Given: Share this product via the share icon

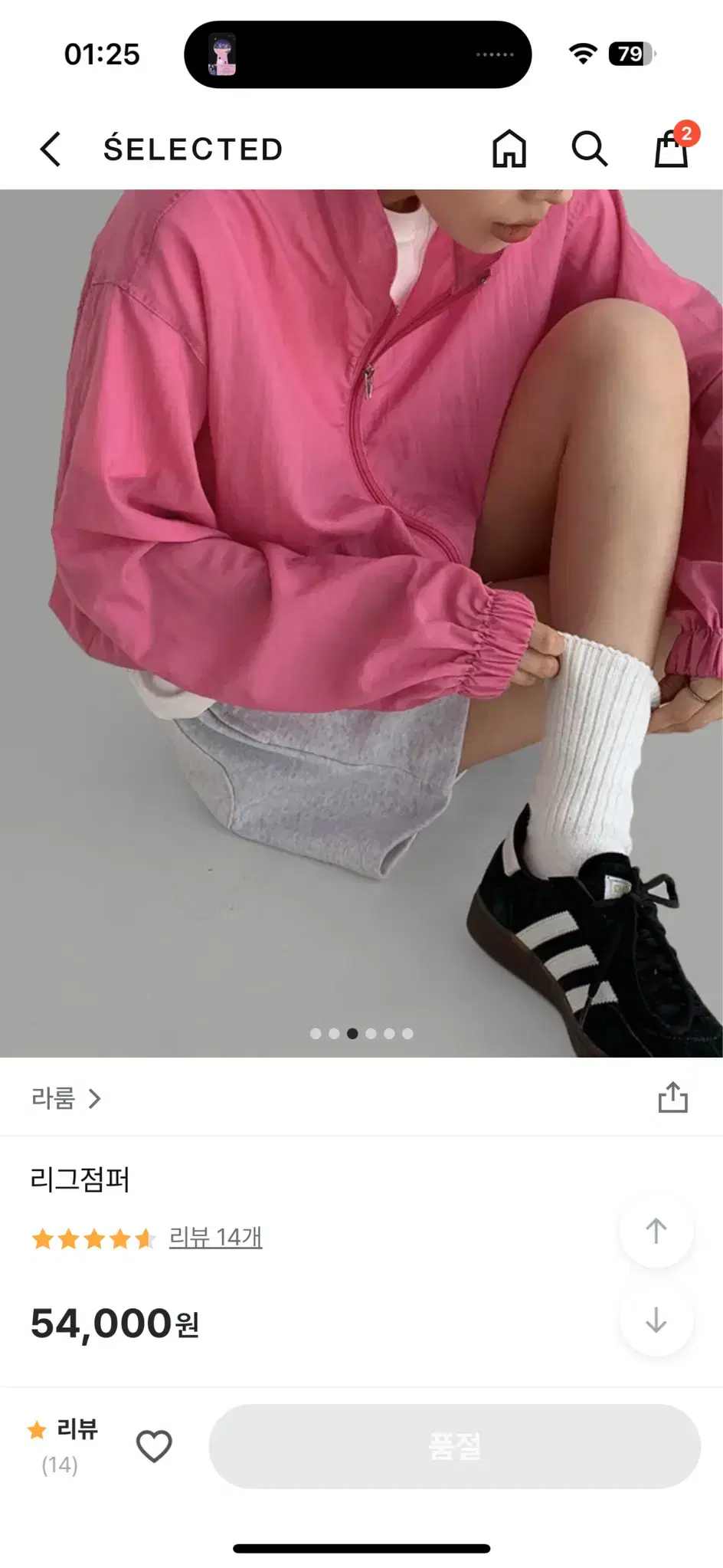Looking at the screenshot, I should [673, 1099].
